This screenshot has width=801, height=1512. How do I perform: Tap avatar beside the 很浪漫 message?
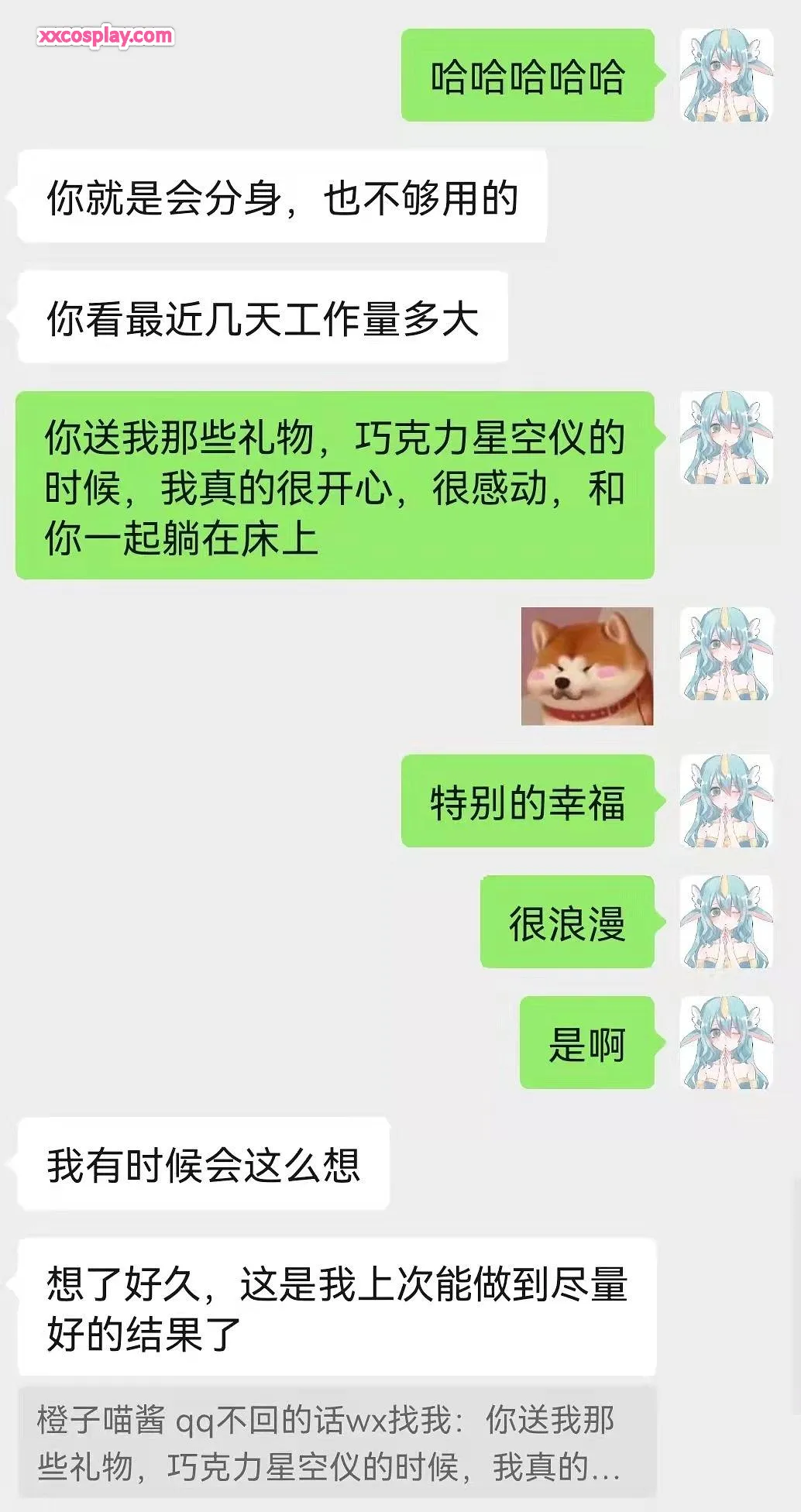[726, 922]
